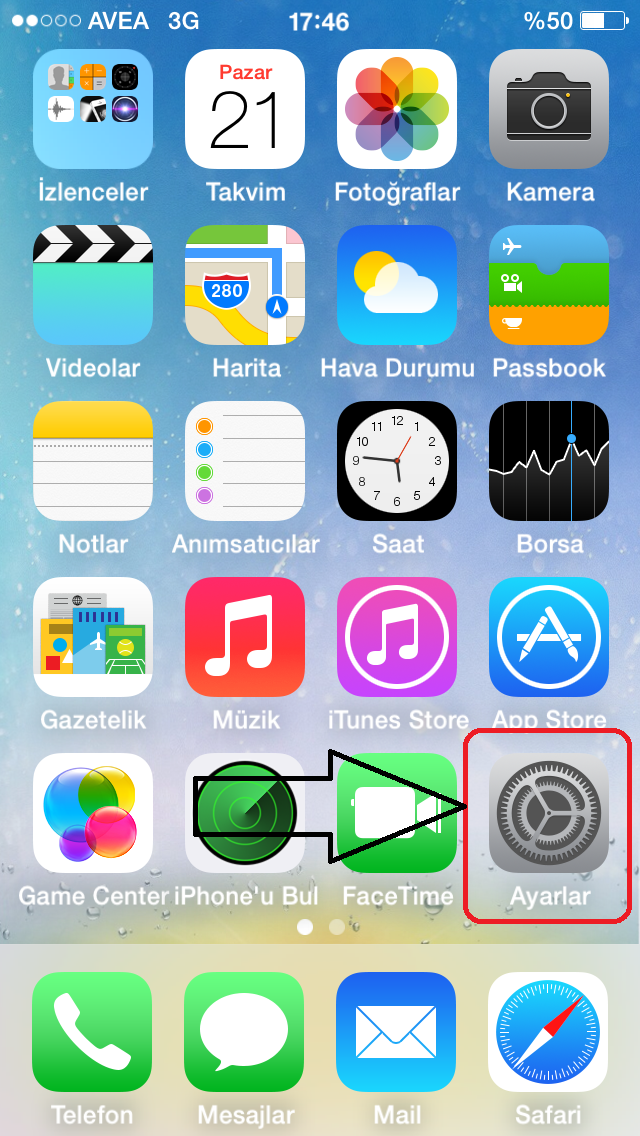Viewport: 640px width, 1136px height.
Task: Launch the Takvim calendar app
Action: pyautogui.click(x=245, y=109)
